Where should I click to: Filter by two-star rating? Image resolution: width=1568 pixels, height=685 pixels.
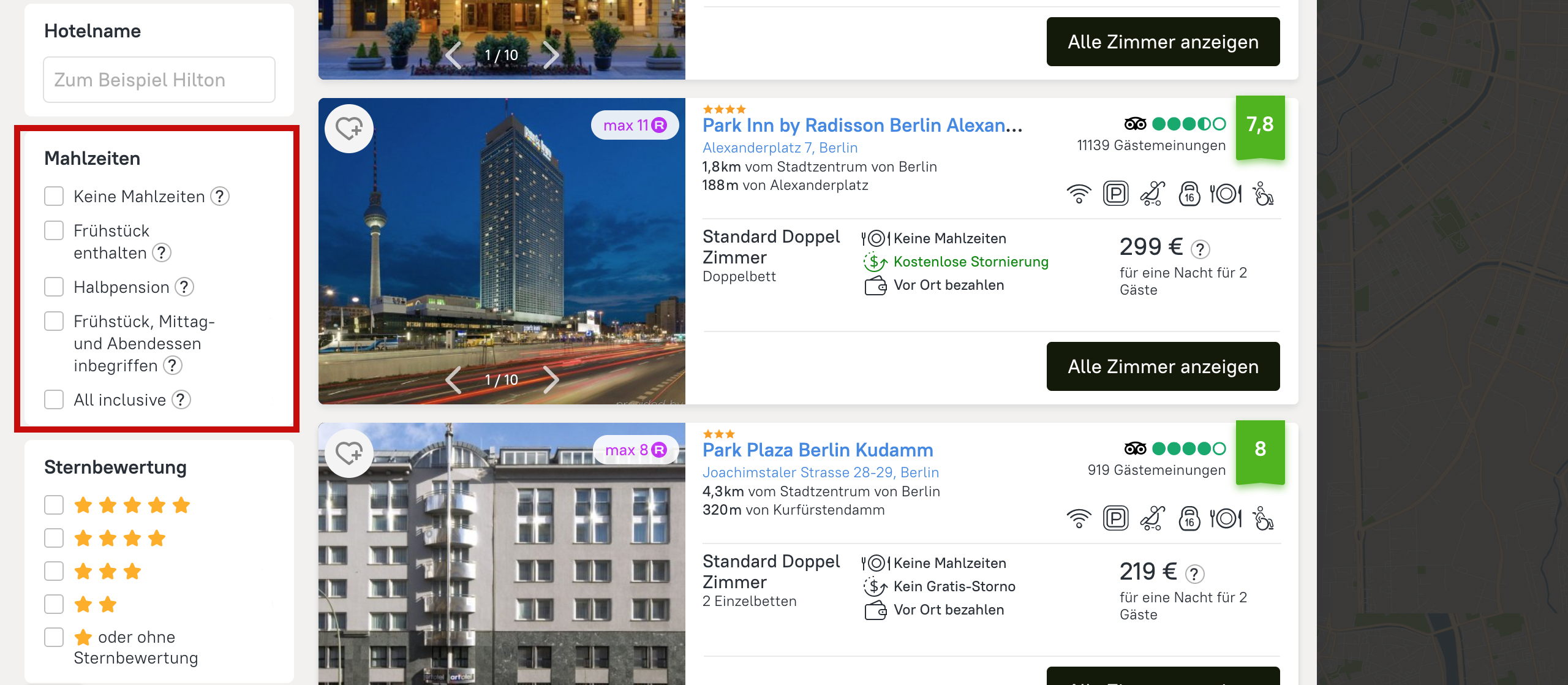pos(54,604)
